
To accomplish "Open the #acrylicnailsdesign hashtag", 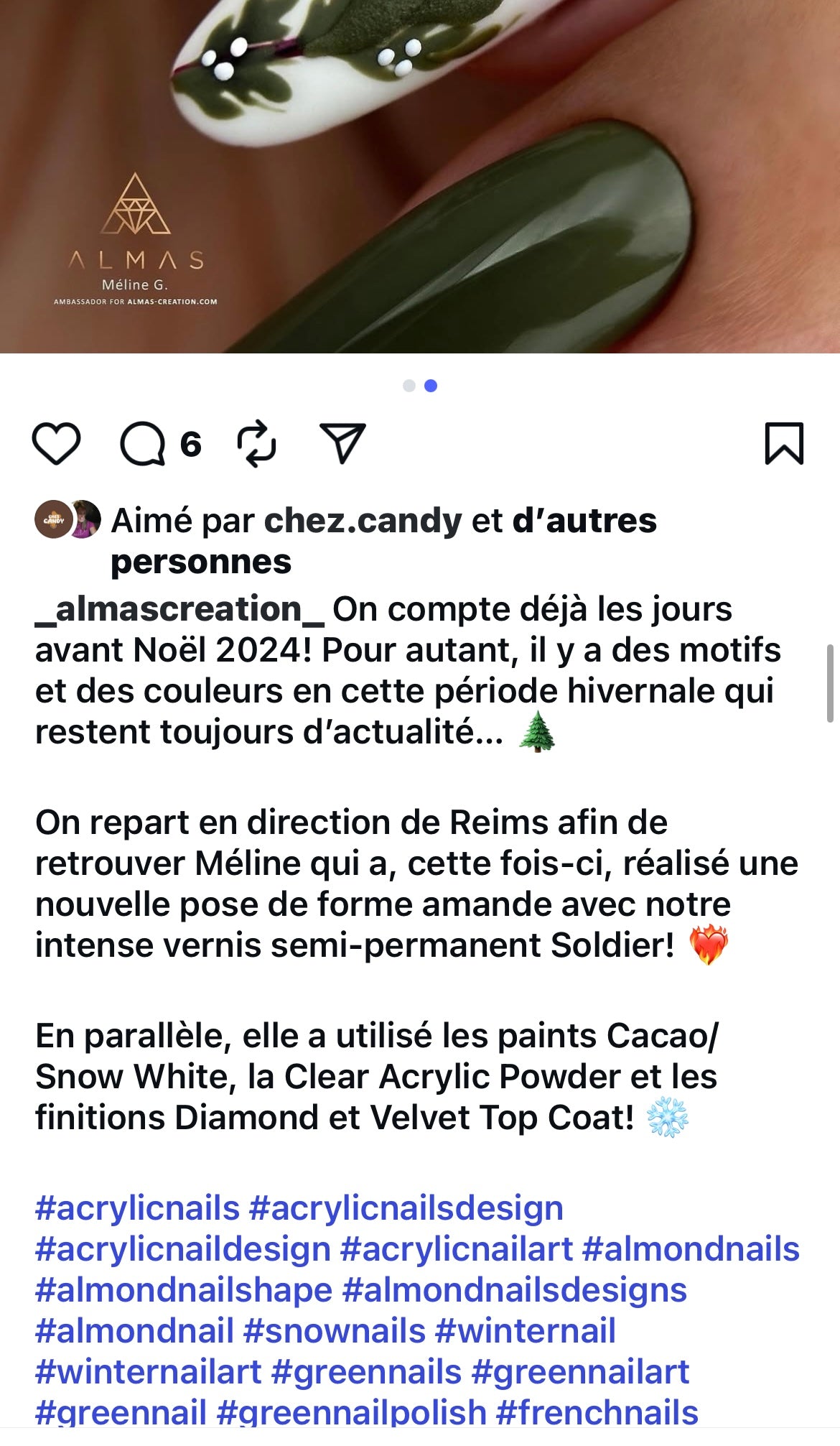I will pyautogui.click(x=406, y=1208).
